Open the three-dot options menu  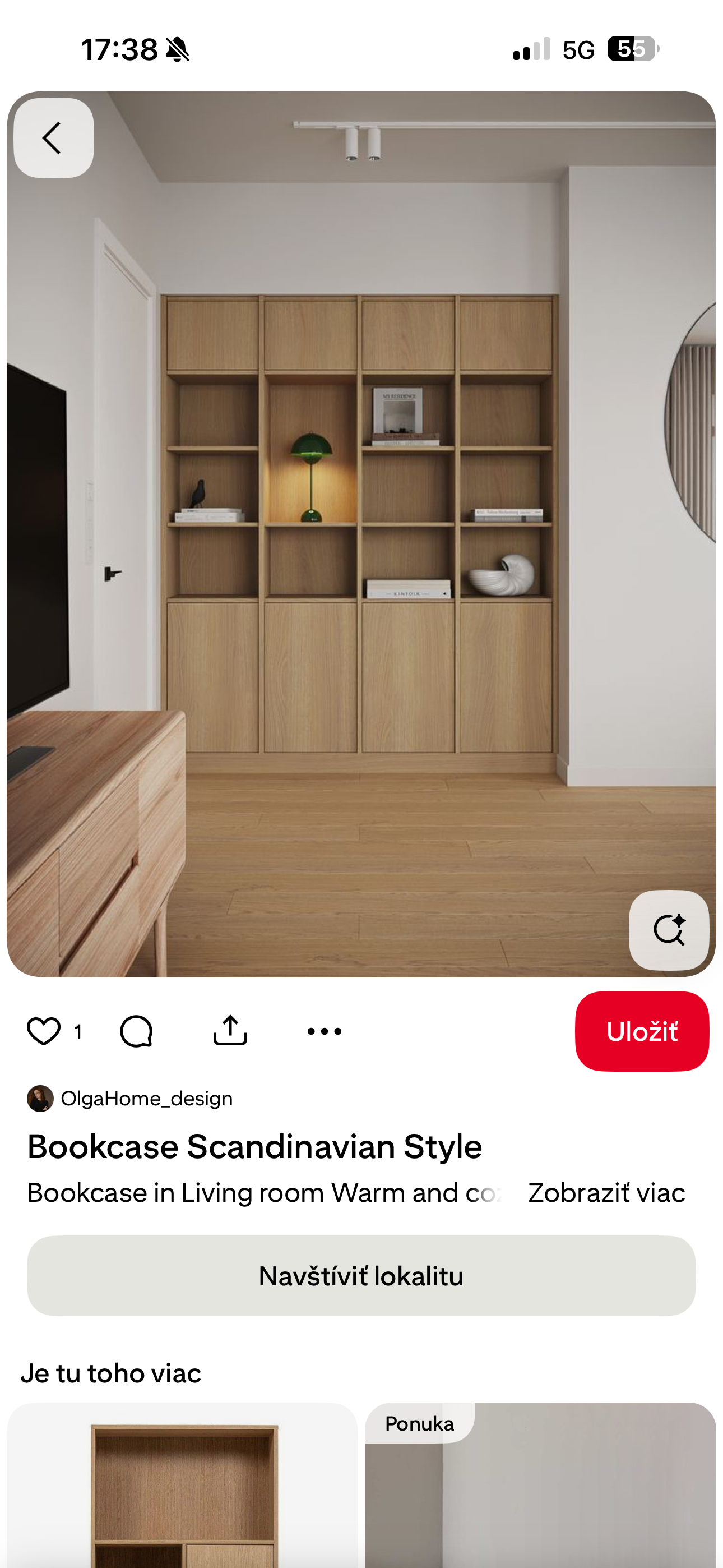(325, 1031)
